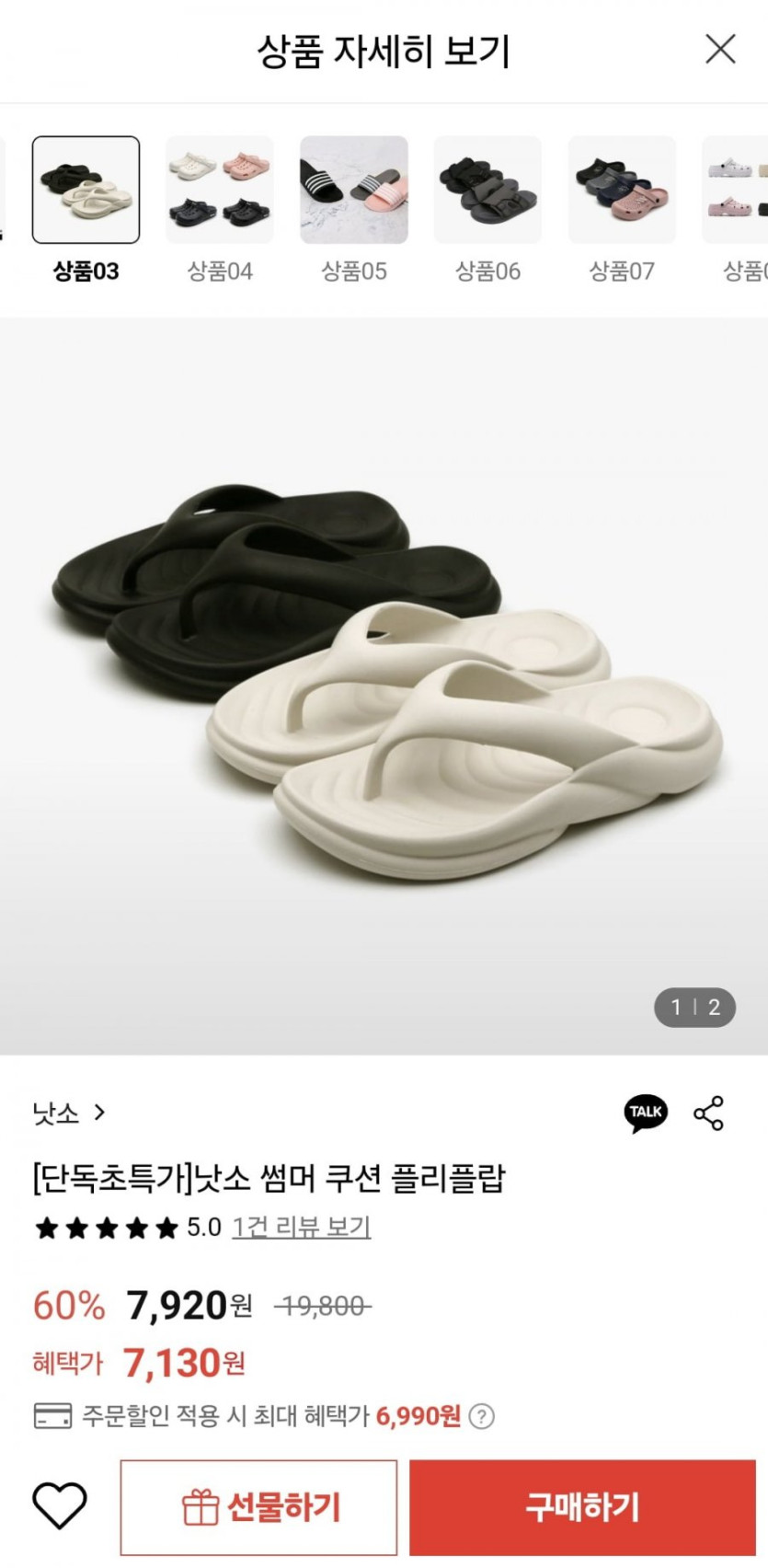Open the share options icon
768x1568 pixels.
(708, 1113)
